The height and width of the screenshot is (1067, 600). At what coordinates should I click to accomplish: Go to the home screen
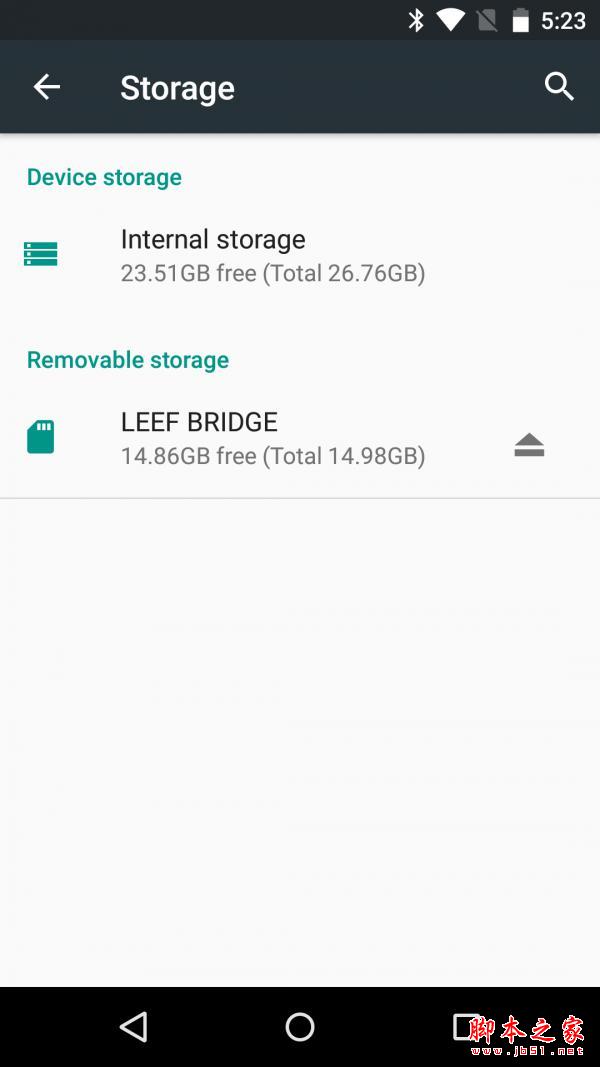tap(300, 1026)
